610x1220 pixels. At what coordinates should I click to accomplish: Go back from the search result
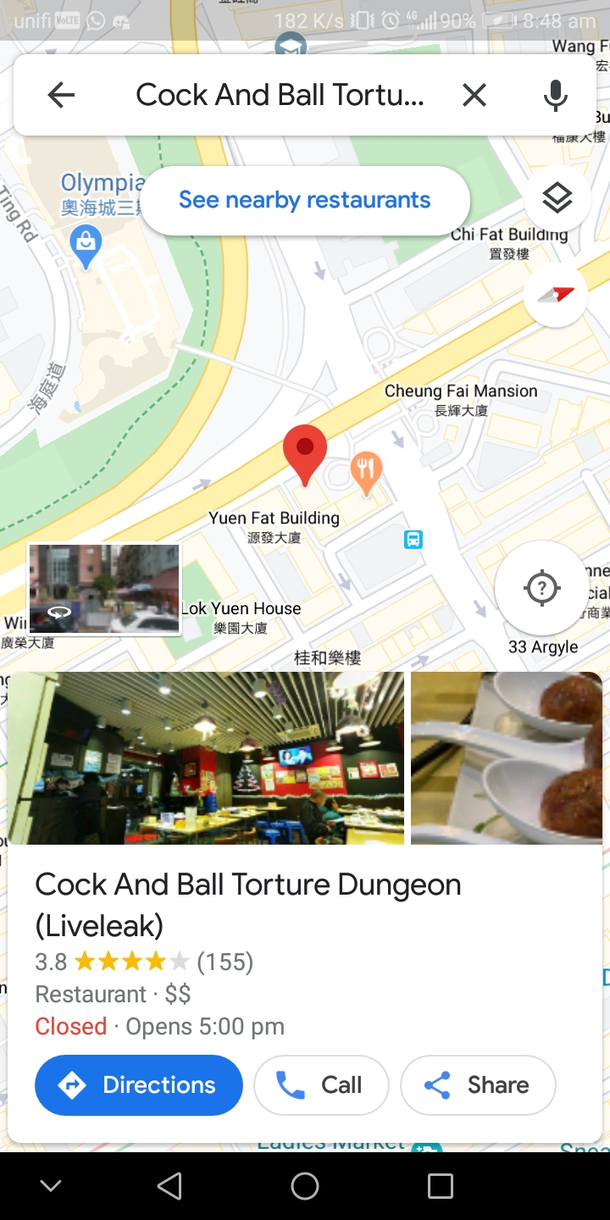coord(61,95)
